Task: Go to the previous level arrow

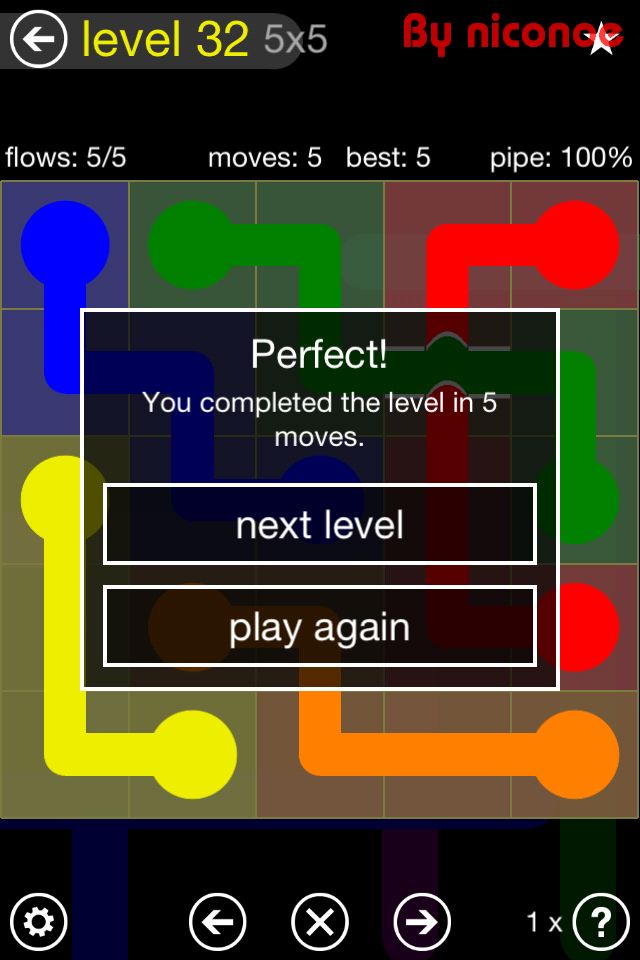Action: [x=217, y=921]
